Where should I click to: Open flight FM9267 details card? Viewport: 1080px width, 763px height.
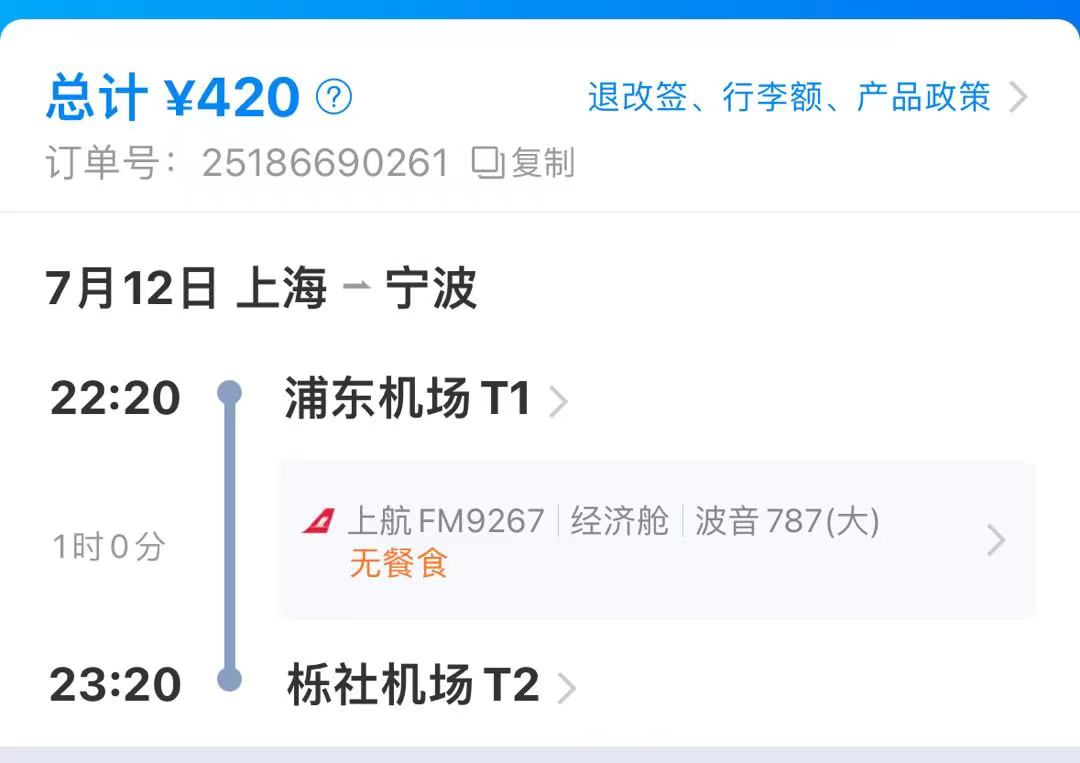click(656, 540)
